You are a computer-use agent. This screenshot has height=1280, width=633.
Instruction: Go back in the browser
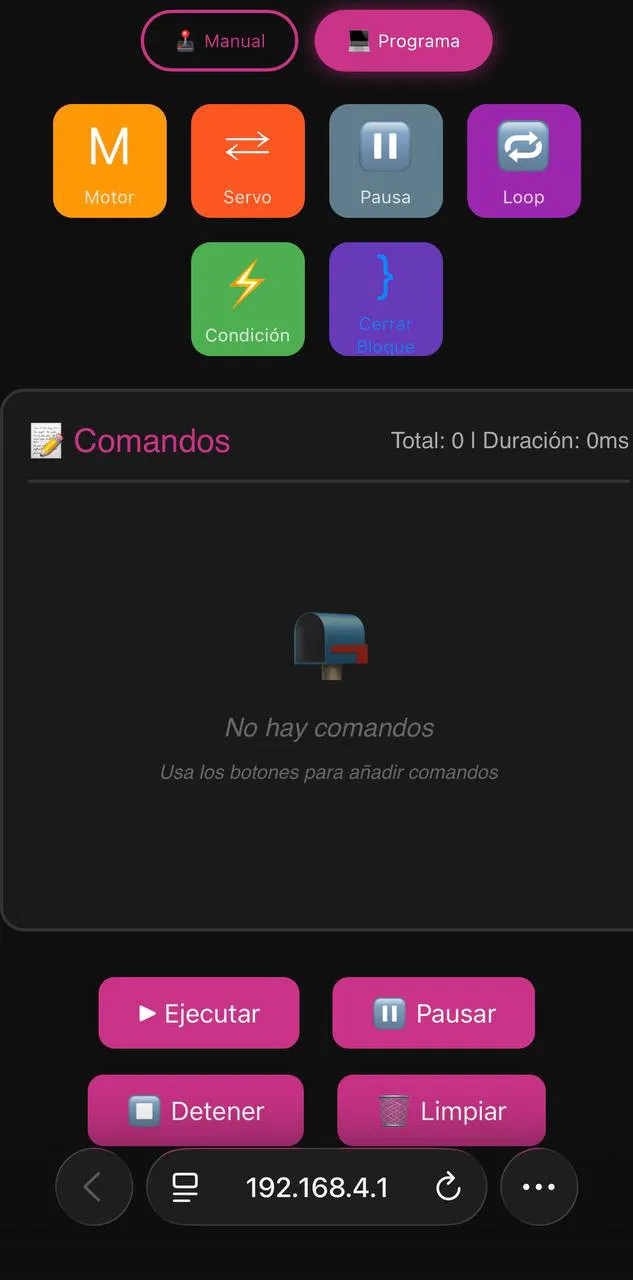tap(93, 1187)
